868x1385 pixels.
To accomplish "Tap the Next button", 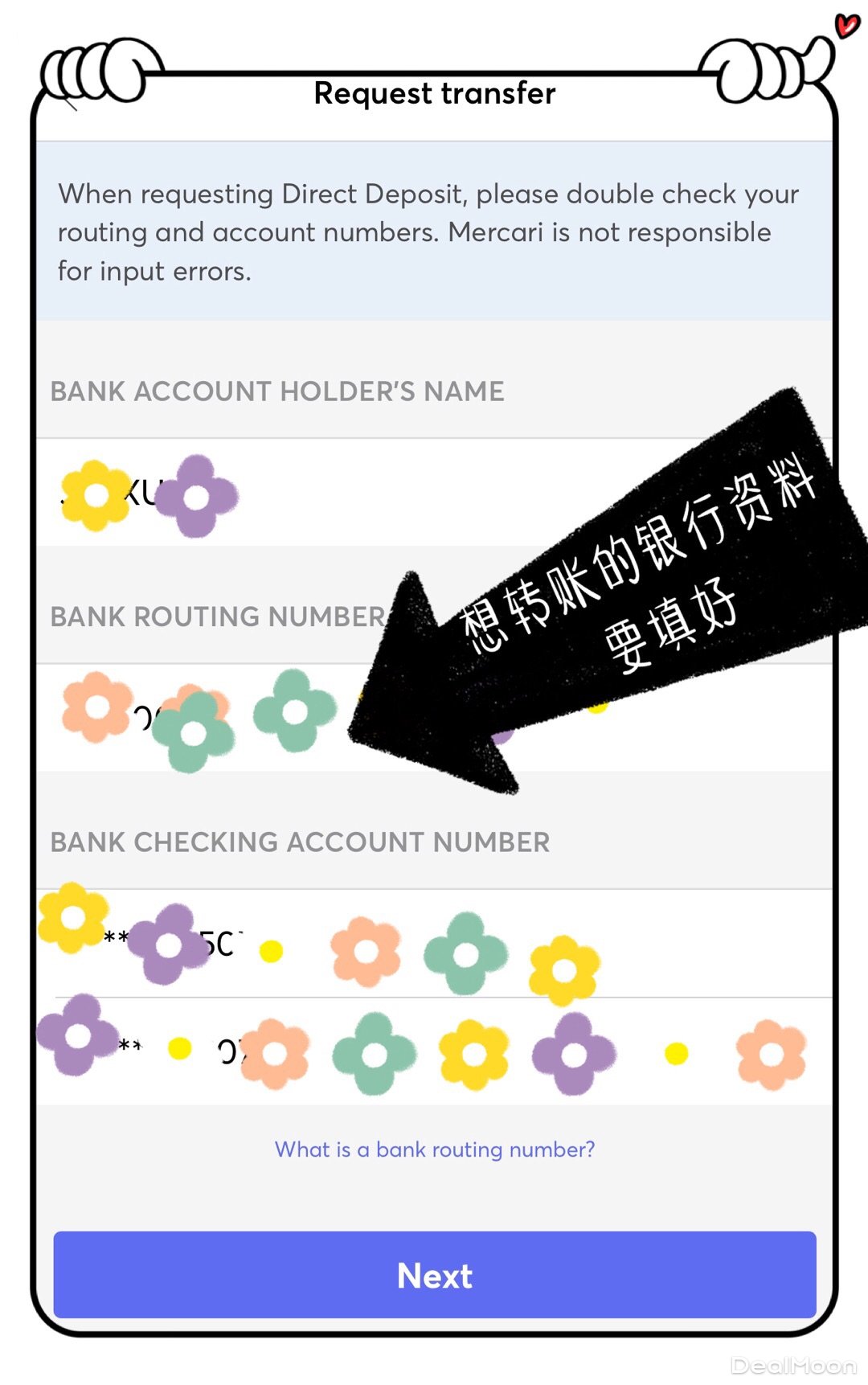I will click(x=434, y=1275).
